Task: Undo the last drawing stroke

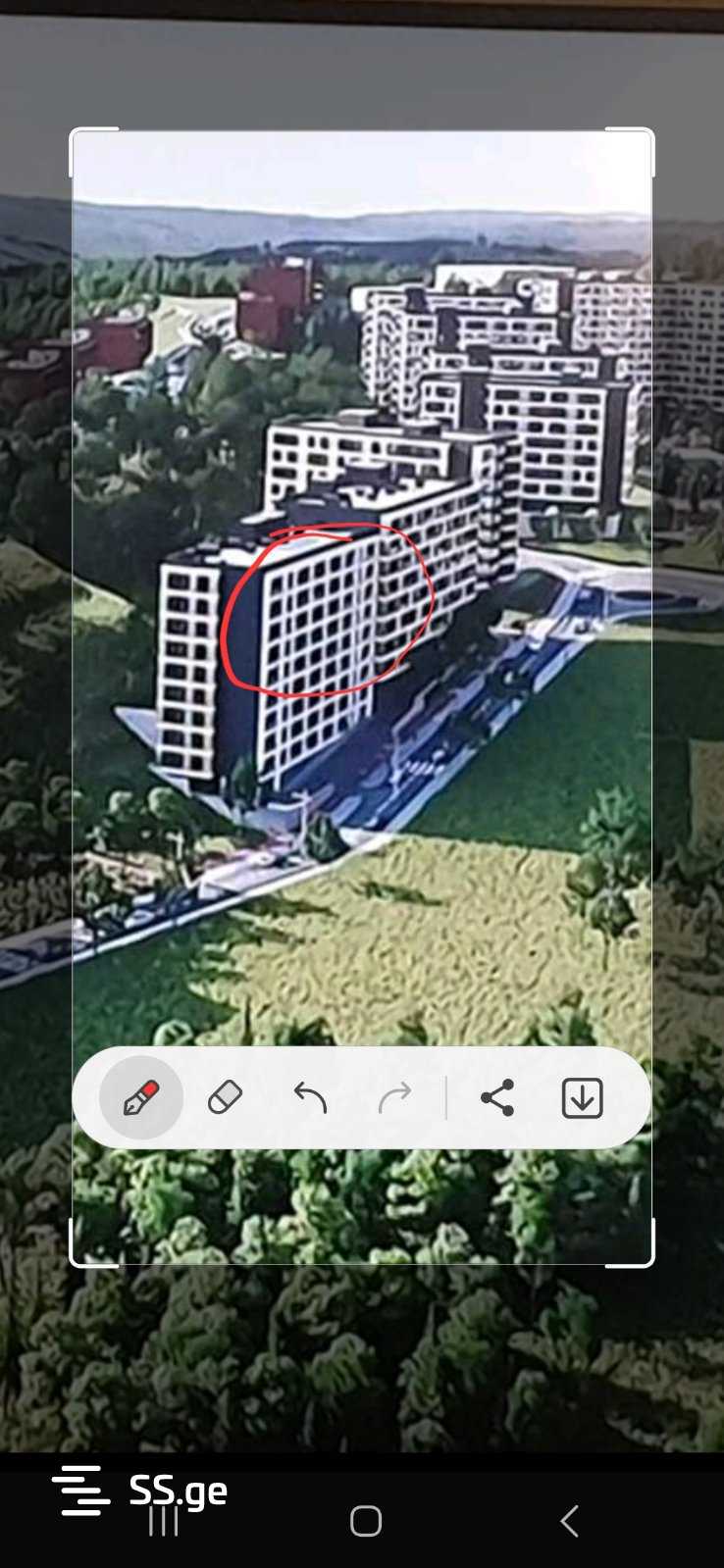Action: coord(310,1097)
